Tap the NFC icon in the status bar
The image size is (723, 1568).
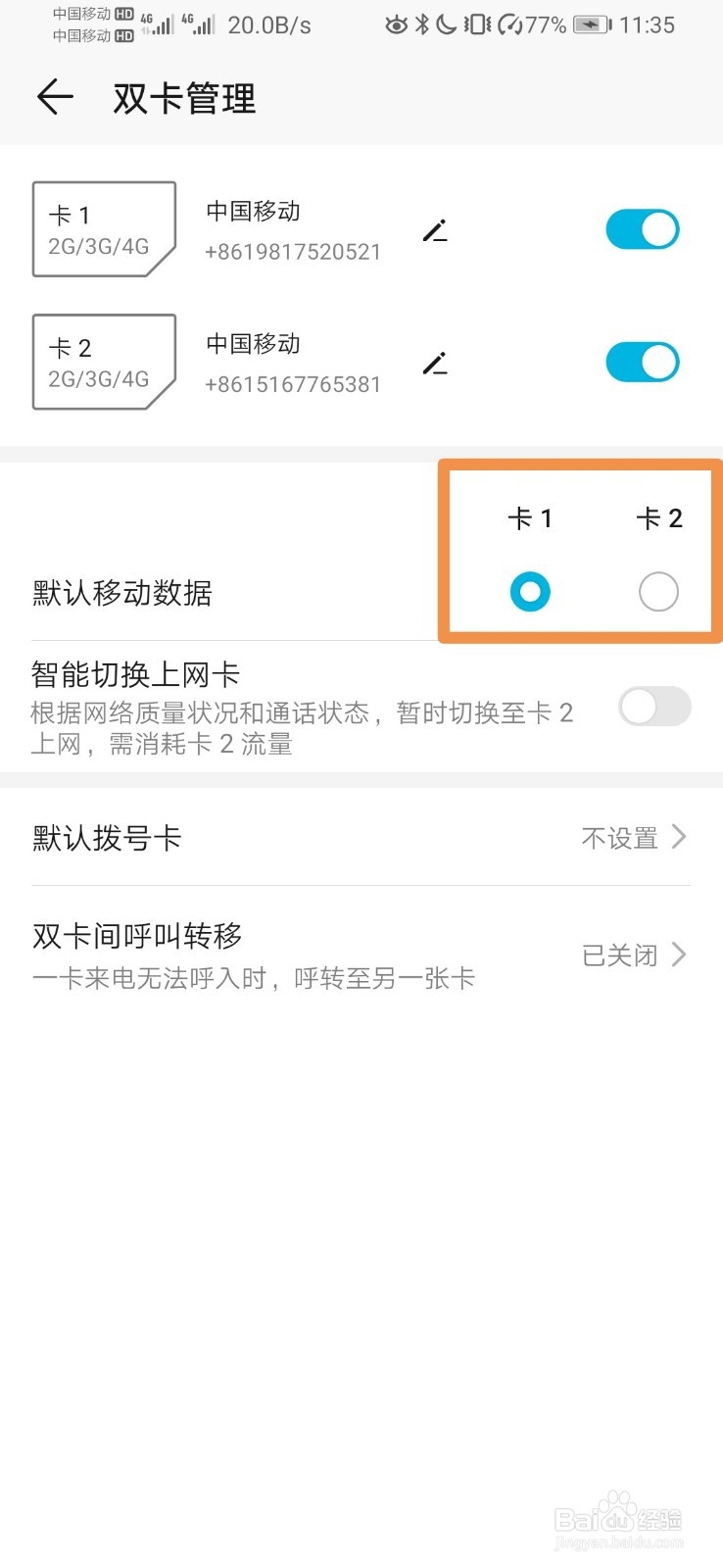(512, 25)
